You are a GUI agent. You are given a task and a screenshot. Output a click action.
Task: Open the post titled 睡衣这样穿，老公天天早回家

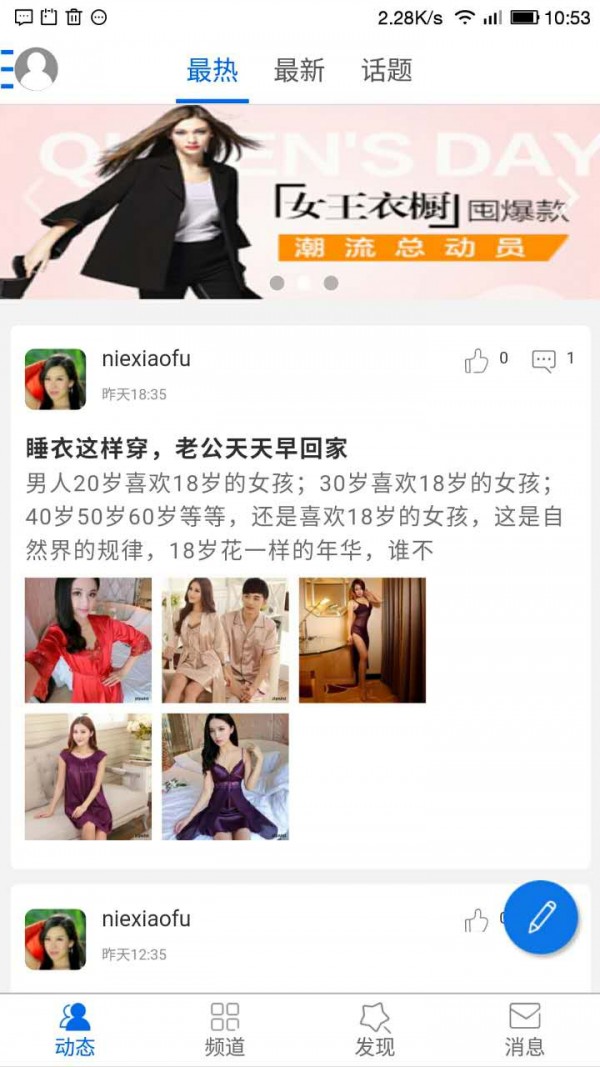tap(187, 448)
